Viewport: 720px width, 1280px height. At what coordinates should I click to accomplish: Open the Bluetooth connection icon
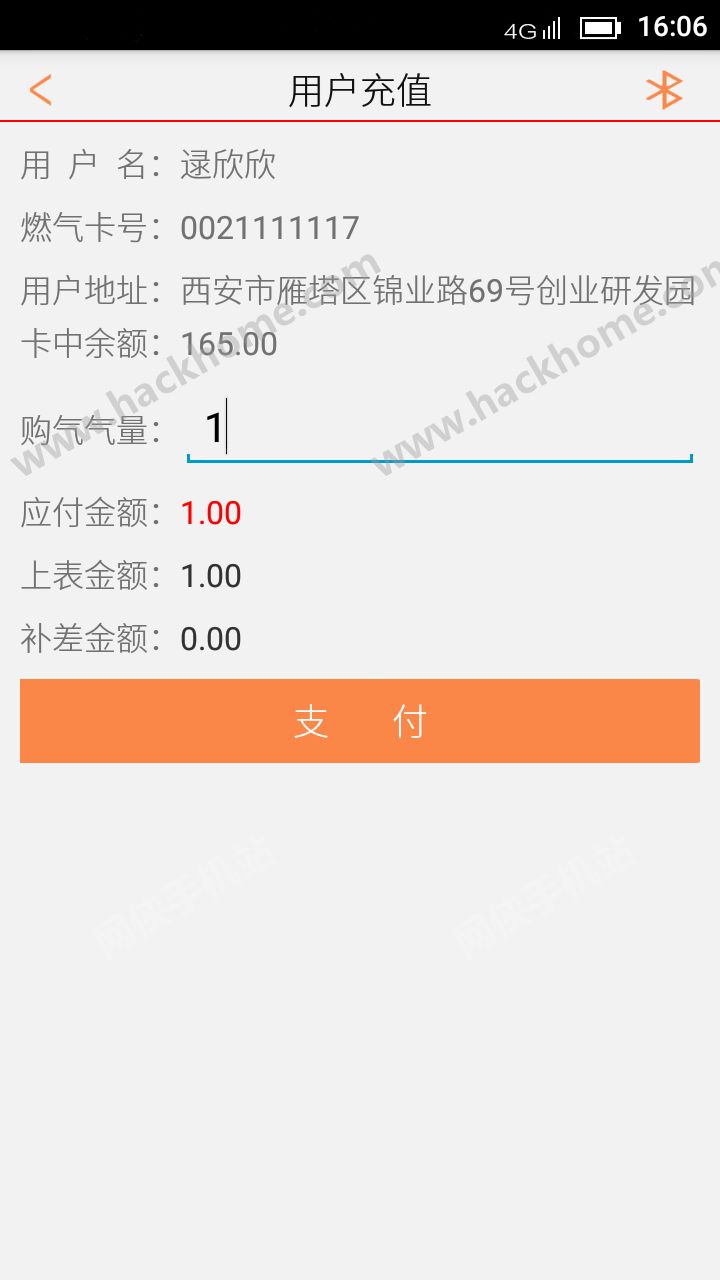(x=664, y=90)
